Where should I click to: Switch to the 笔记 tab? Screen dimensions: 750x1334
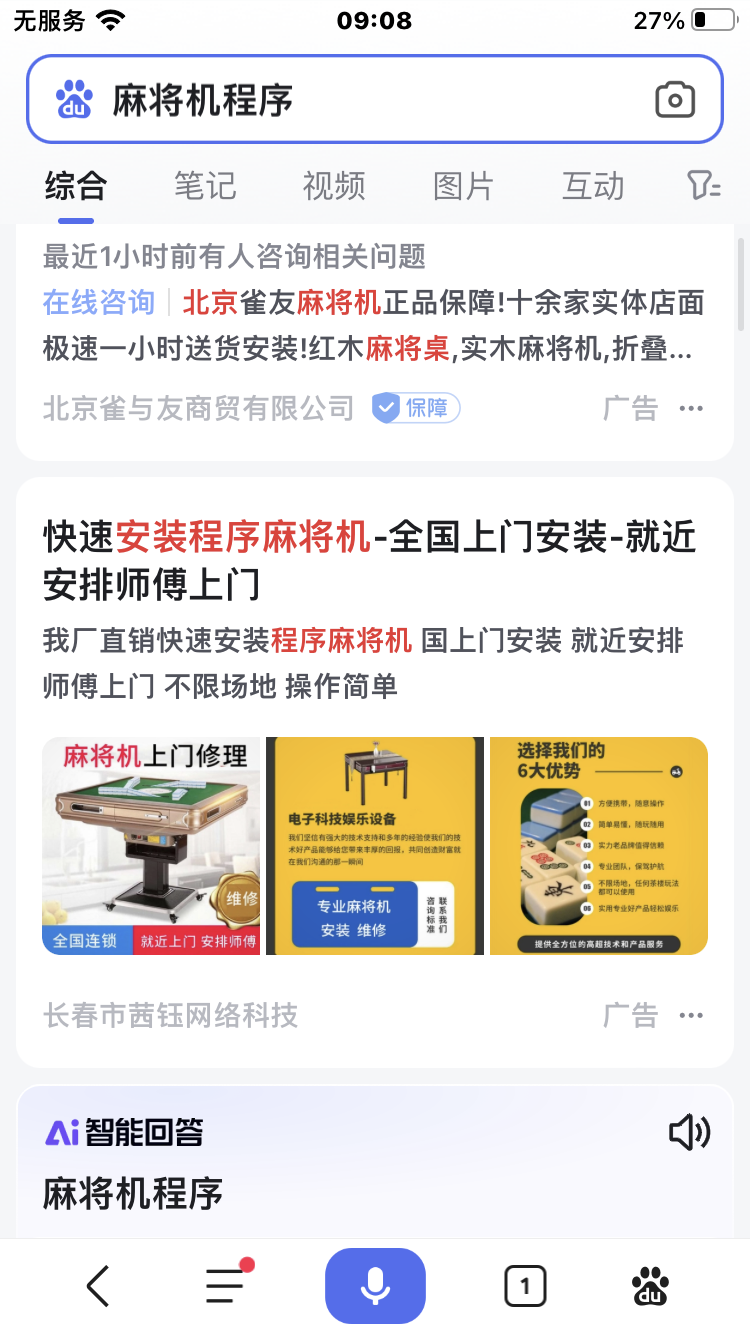205,187
